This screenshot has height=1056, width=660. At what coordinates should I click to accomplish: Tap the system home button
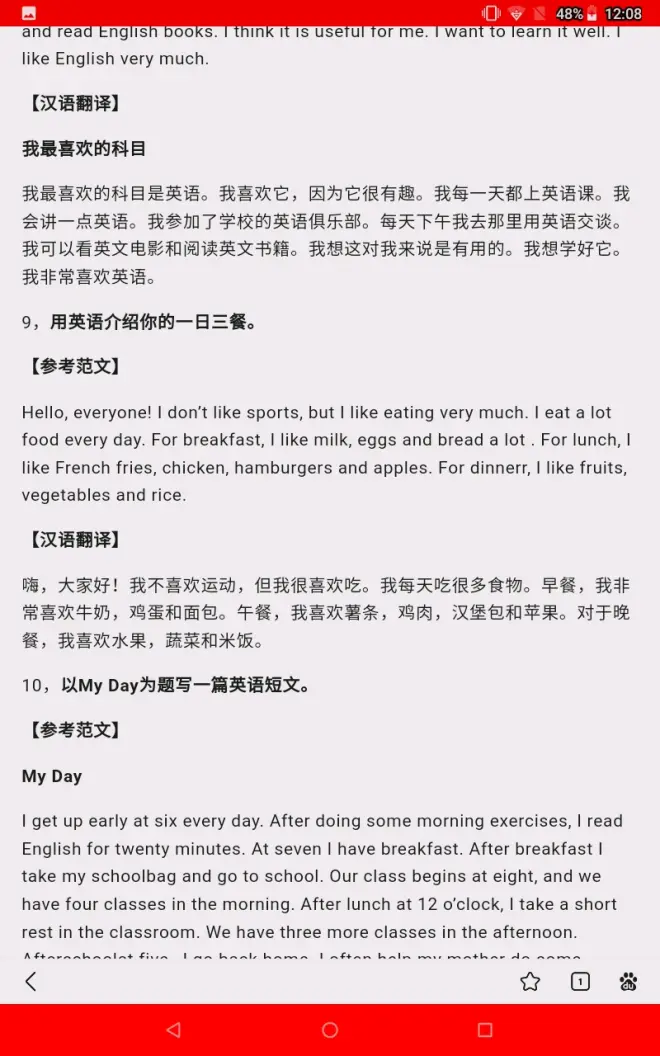(330, 1030)
